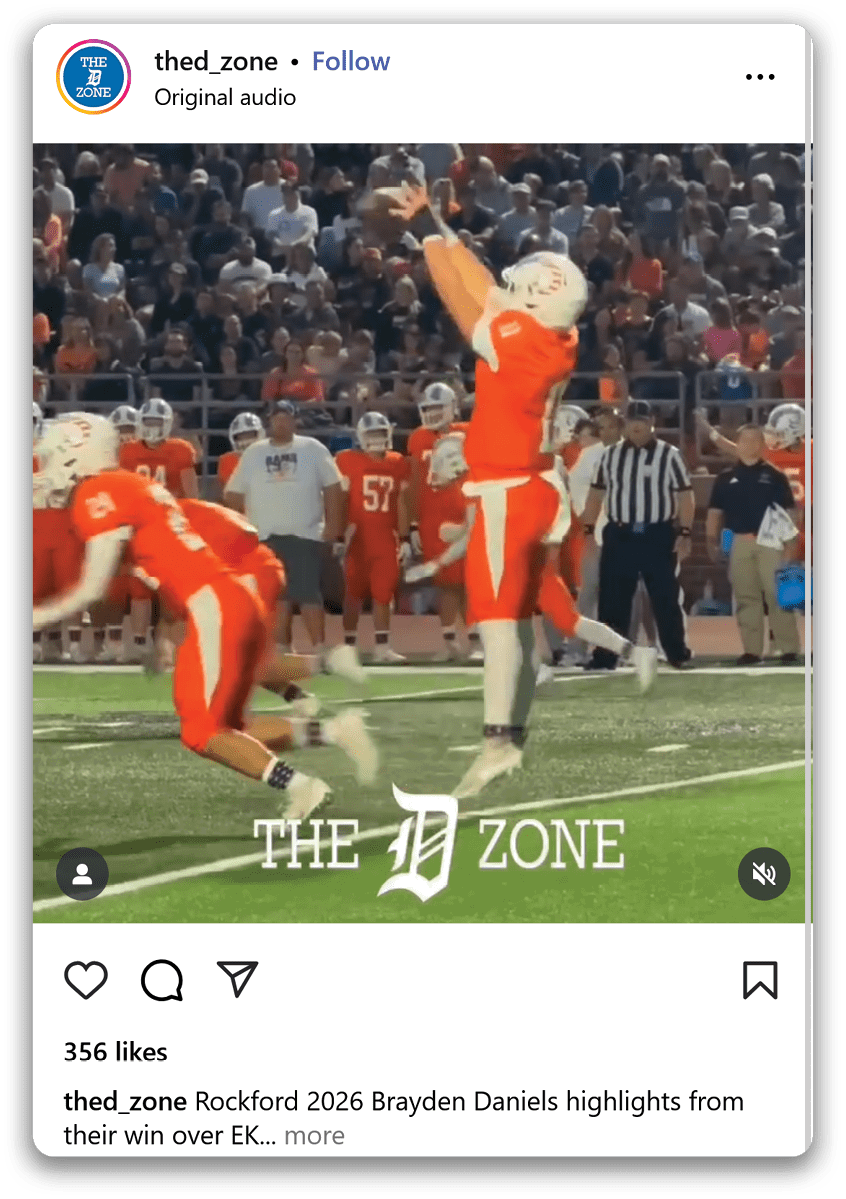Share this post via paper plane
Viewport: 846px width, 1199px height.
[238, 979]
